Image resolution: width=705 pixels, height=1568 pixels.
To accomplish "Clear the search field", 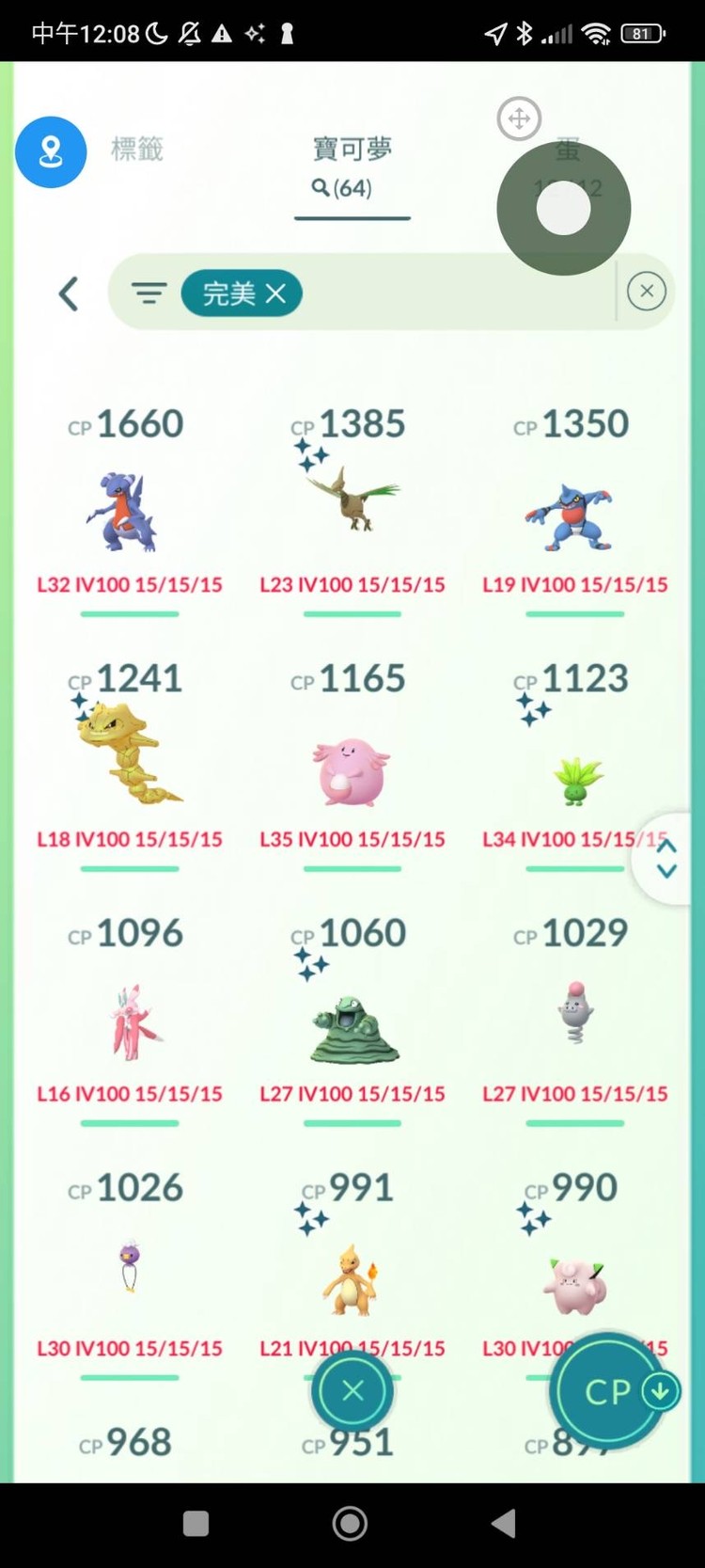I will 646,292.
